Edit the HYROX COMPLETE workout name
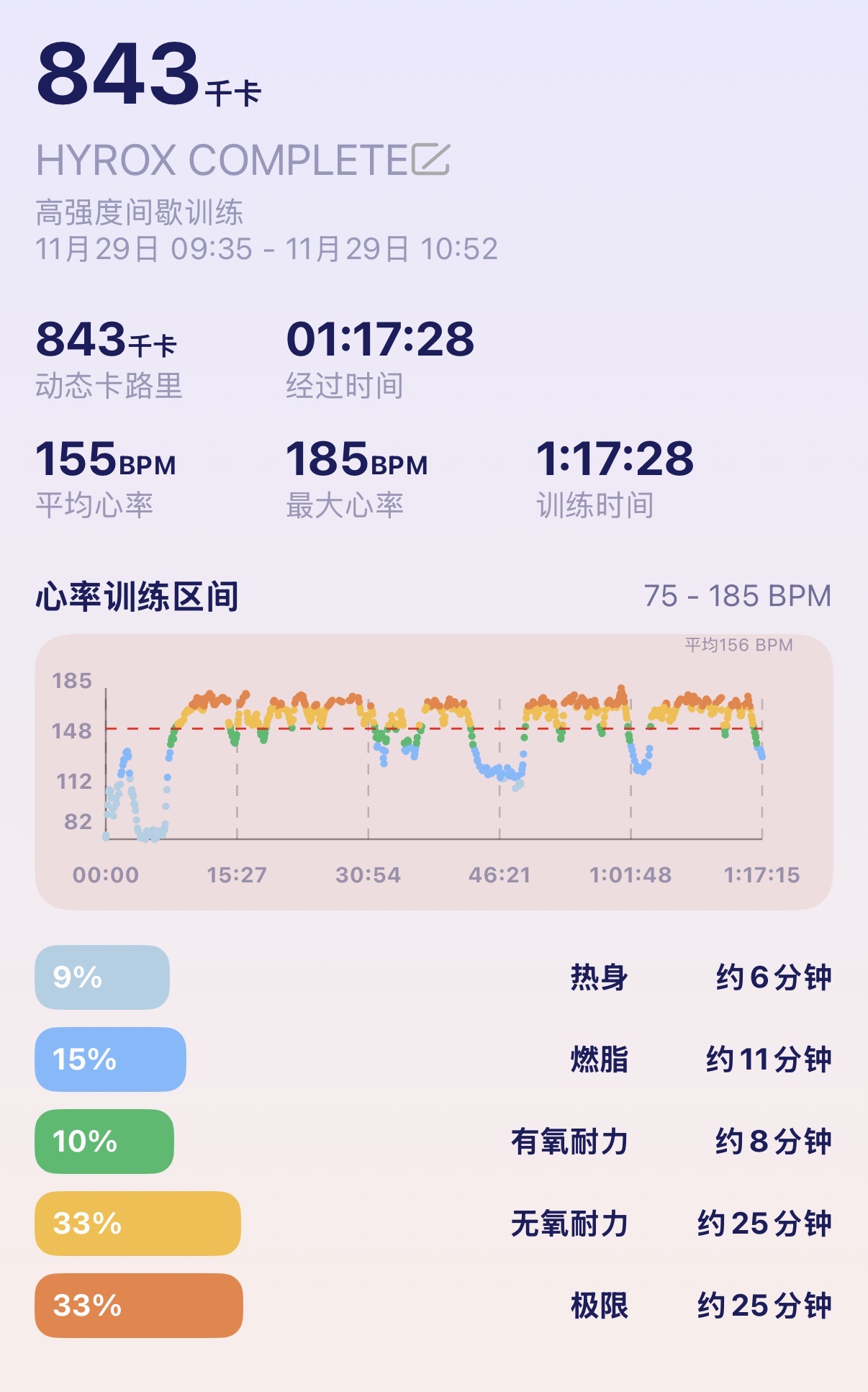This screenshot has width=868, height=1392. point(430,160)
